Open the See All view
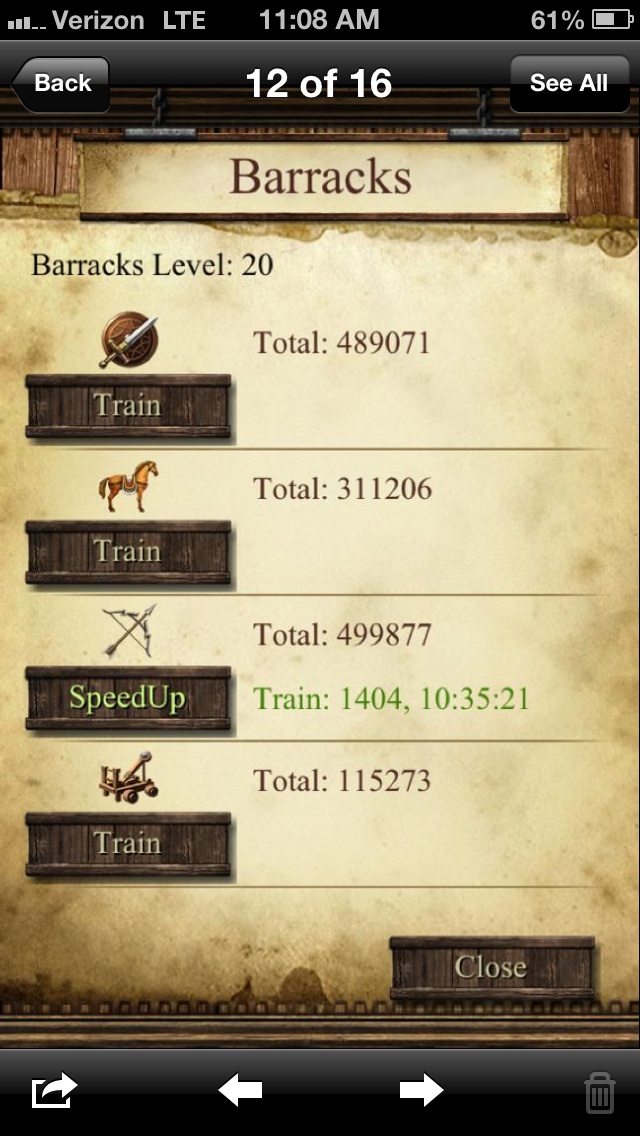This screenshot has width=640, height=1136. pos(568,84)
